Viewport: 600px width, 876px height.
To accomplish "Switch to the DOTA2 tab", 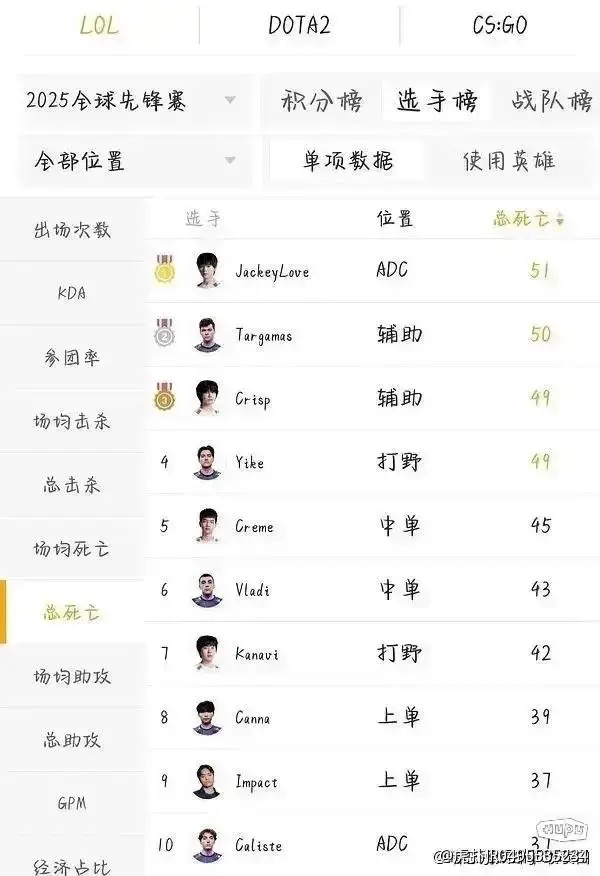I will [299, 26].
